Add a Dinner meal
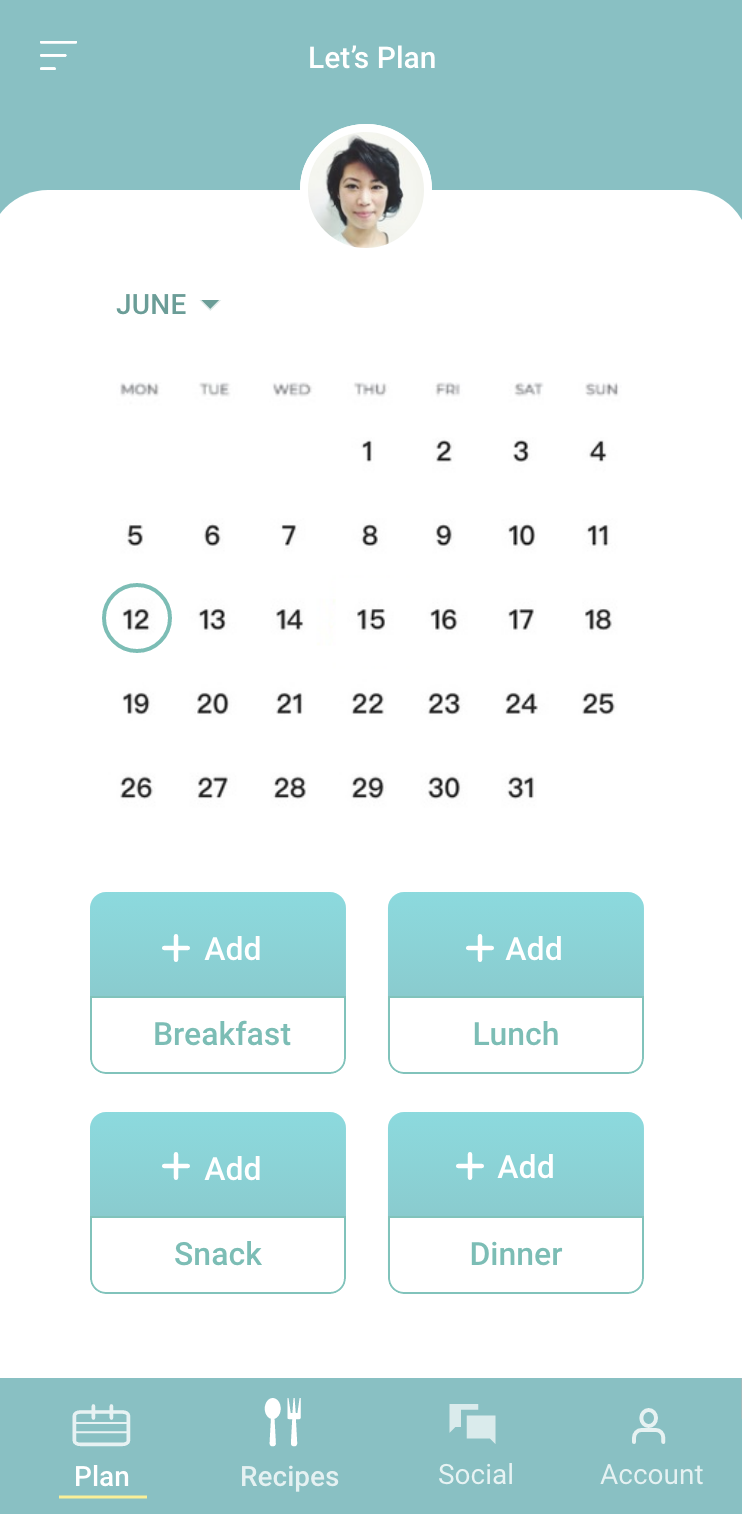 pyautogui.click(x=516, y=1203)
